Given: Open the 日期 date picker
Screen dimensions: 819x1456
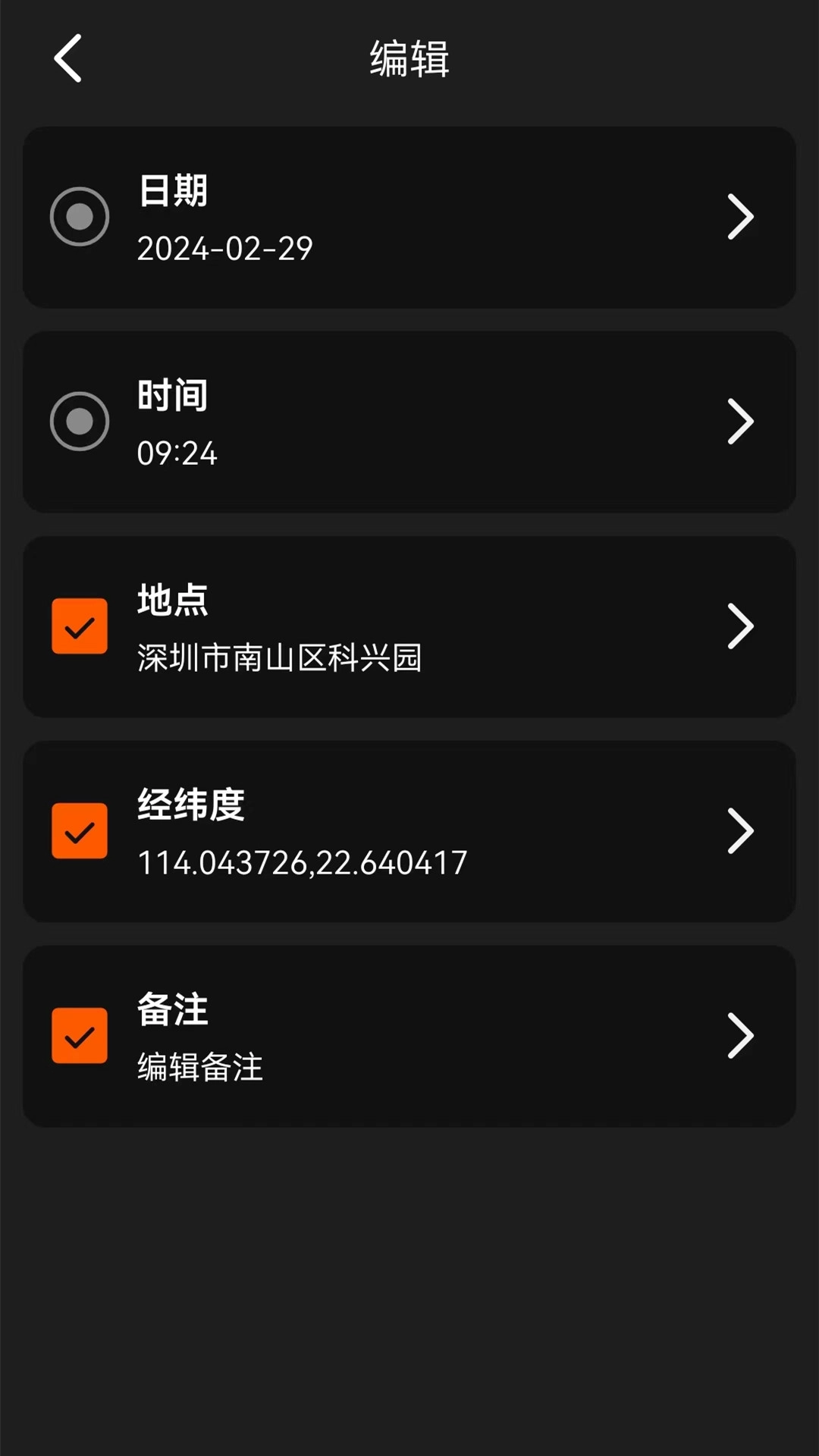Looking at the screenshot, I should pyautogui.click(x=409, y=217).
